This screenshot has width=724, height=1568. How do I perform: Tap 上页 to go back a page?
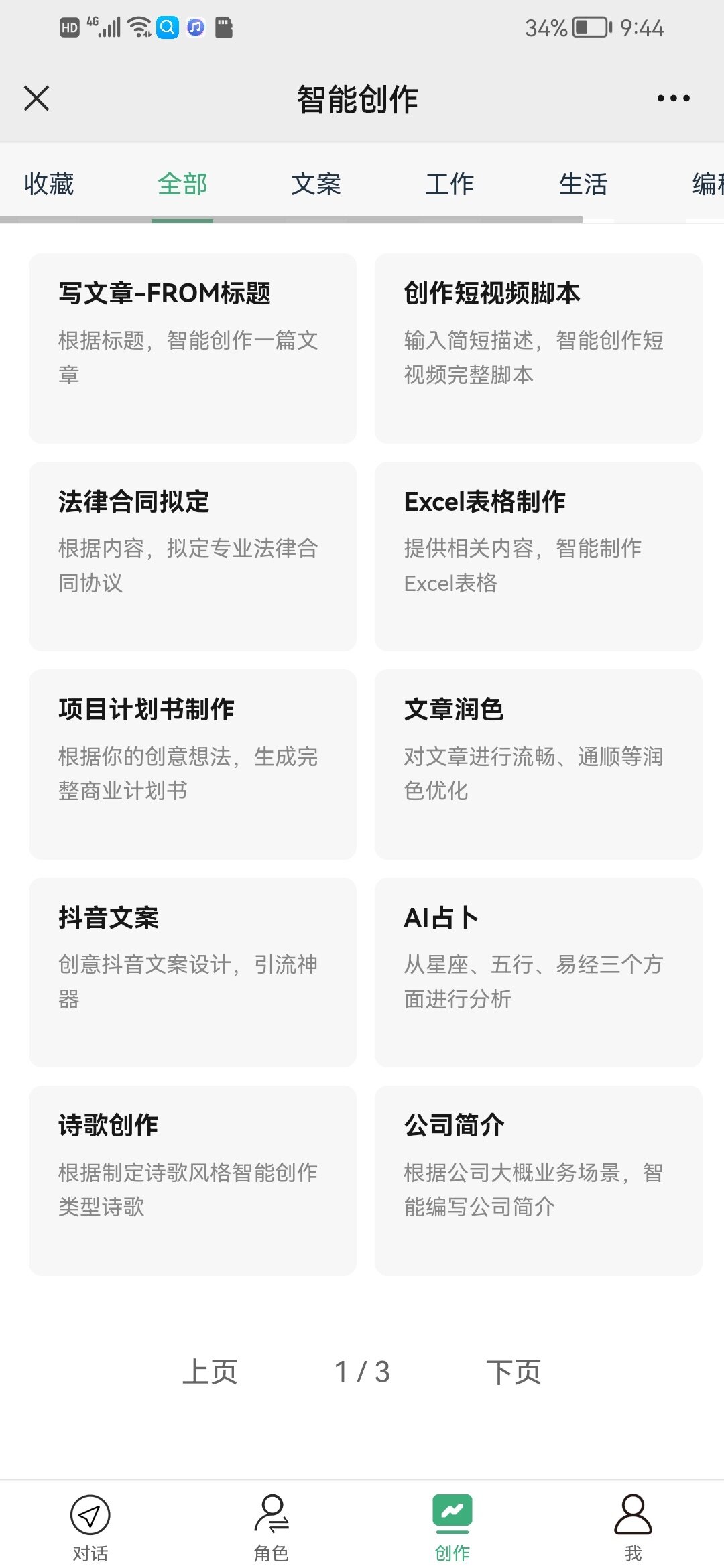click(210, 1372)
